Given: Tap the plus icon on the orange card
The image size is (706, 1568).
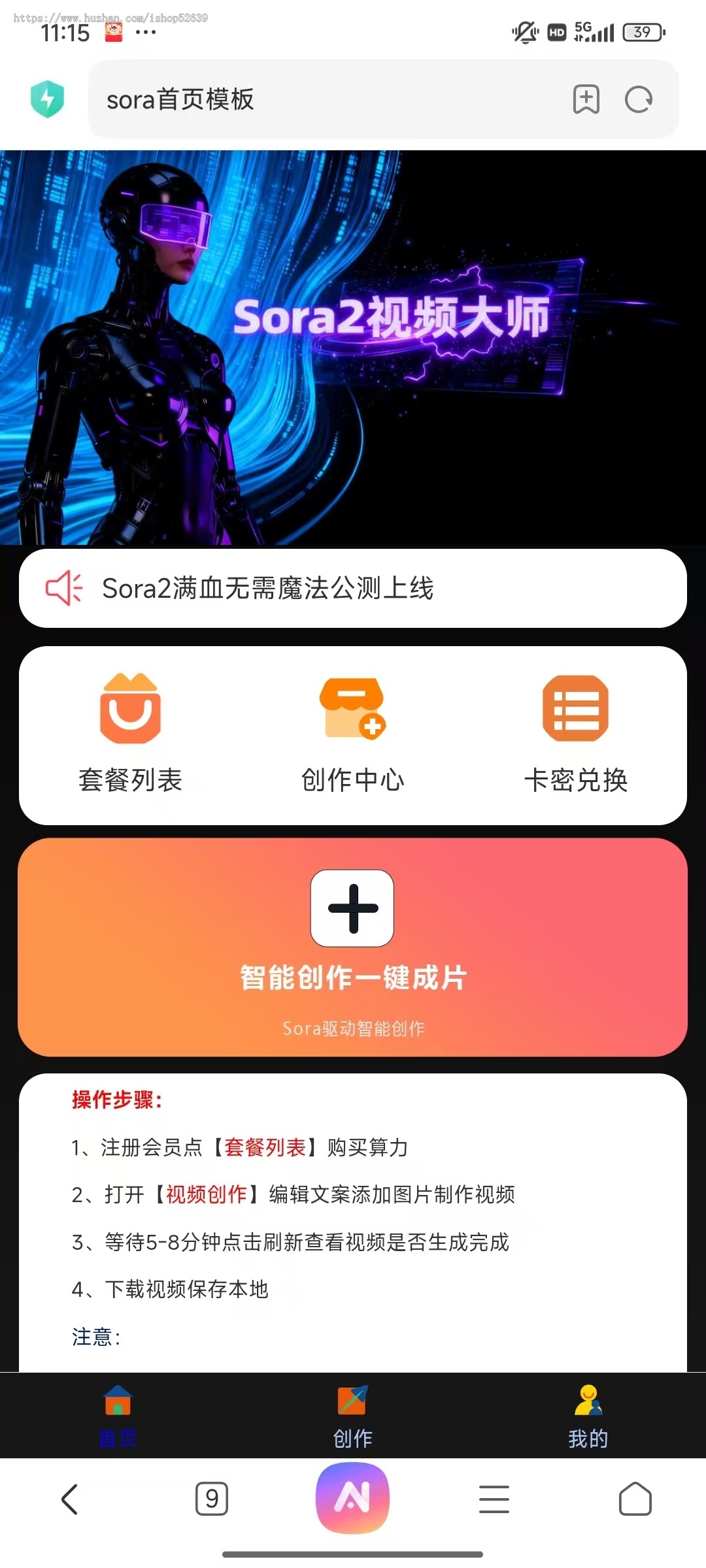Looking at the screenshot, I should (353, 908).
